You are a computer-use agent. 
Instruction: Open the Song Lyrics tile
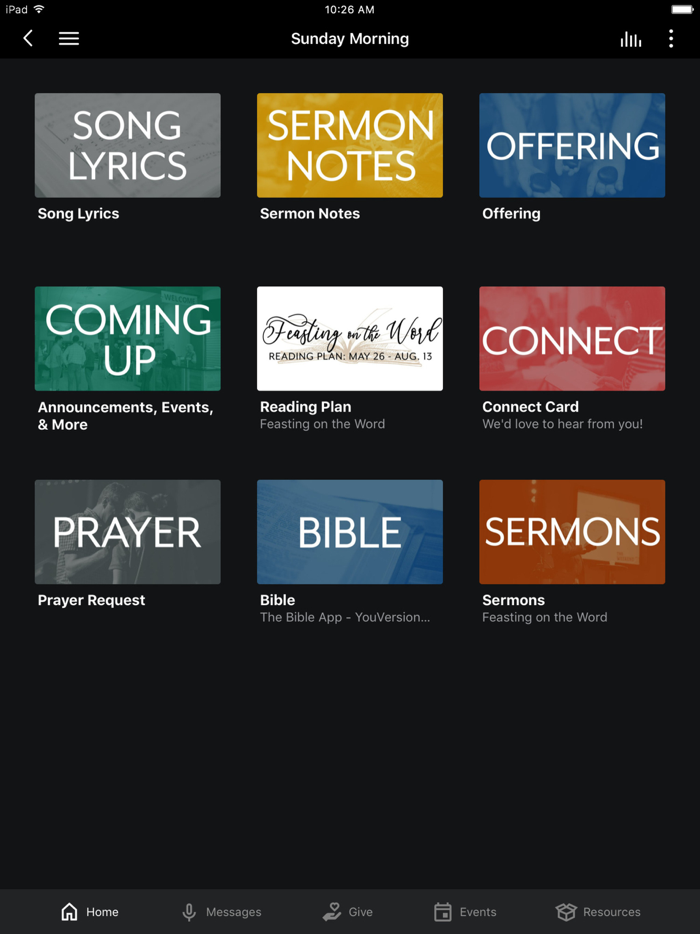(128, 146)
